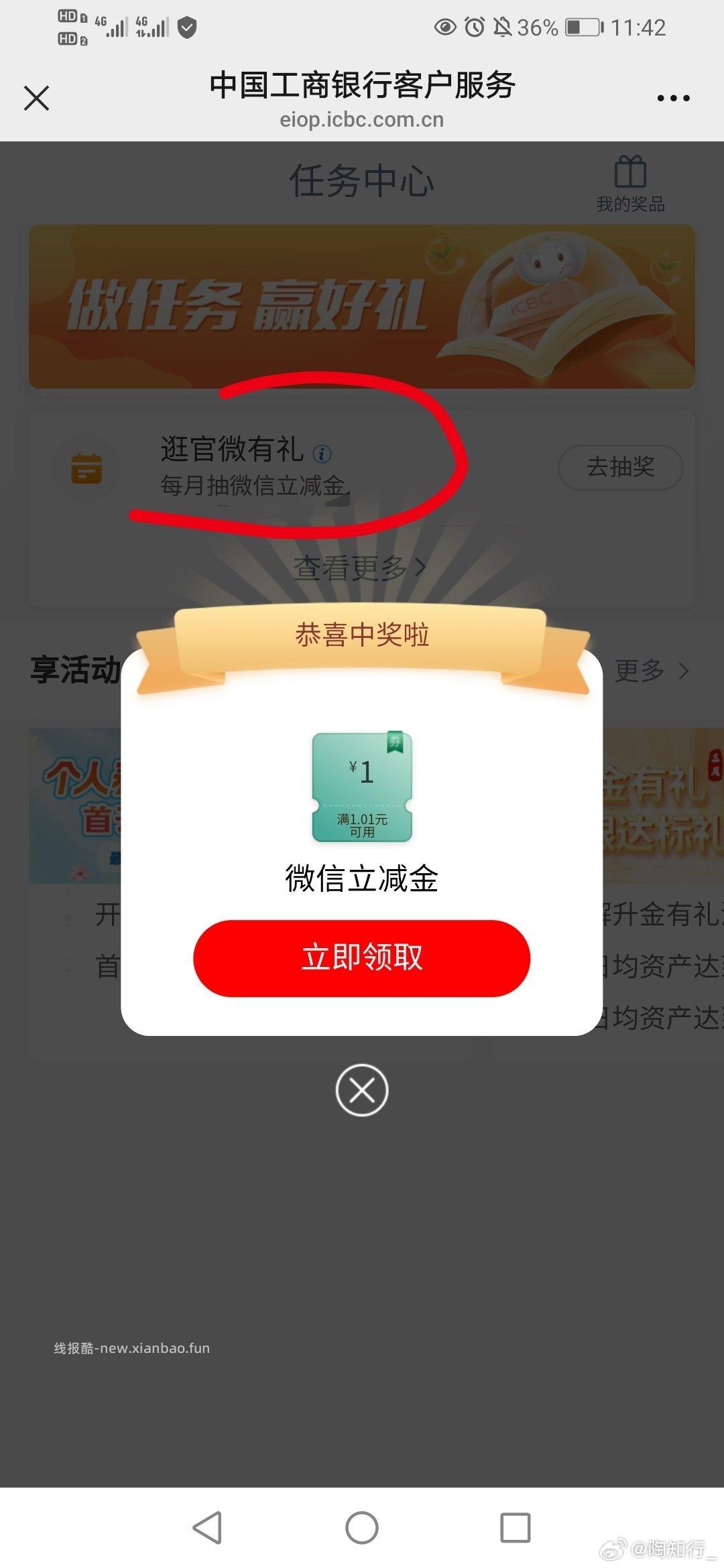Tap the eiop.icbc.com.cn address text
Image resolution: width=724 pixels, height=1568 pixels.
362,119
